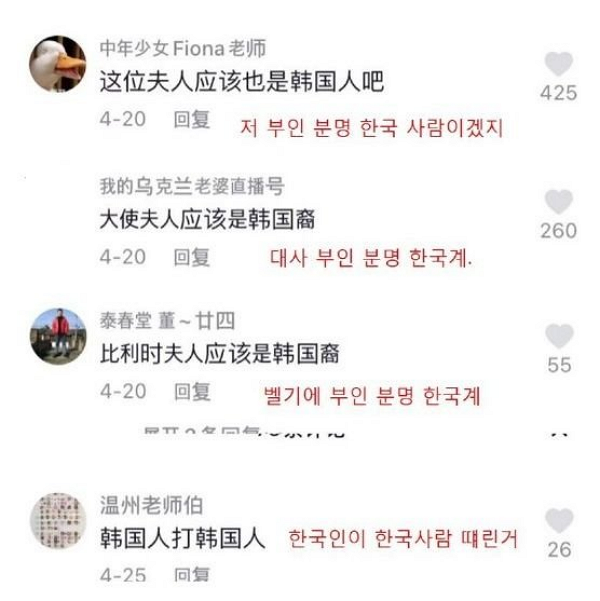Like the comment by 泰春堂 董~廿四
600x601 pixels.
tap(559, 337)
